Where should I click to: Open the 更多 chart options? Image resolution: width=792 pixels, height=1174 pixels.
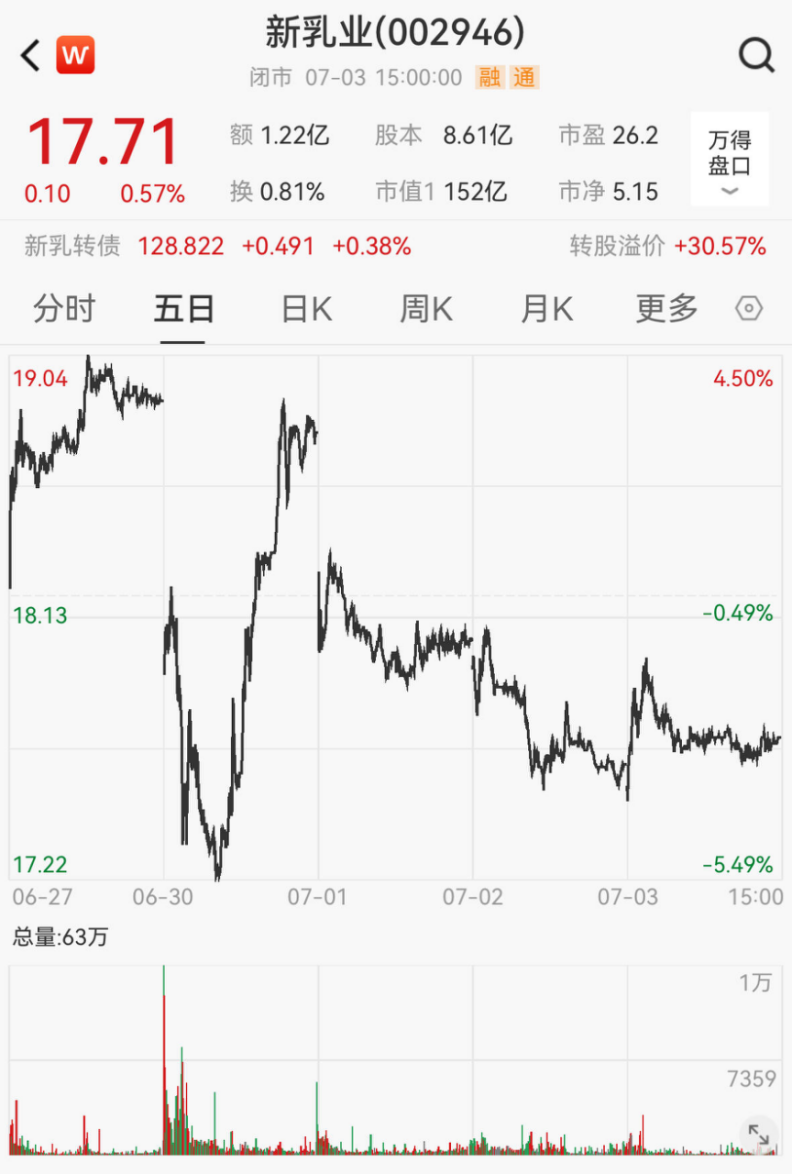click(666, 309)
